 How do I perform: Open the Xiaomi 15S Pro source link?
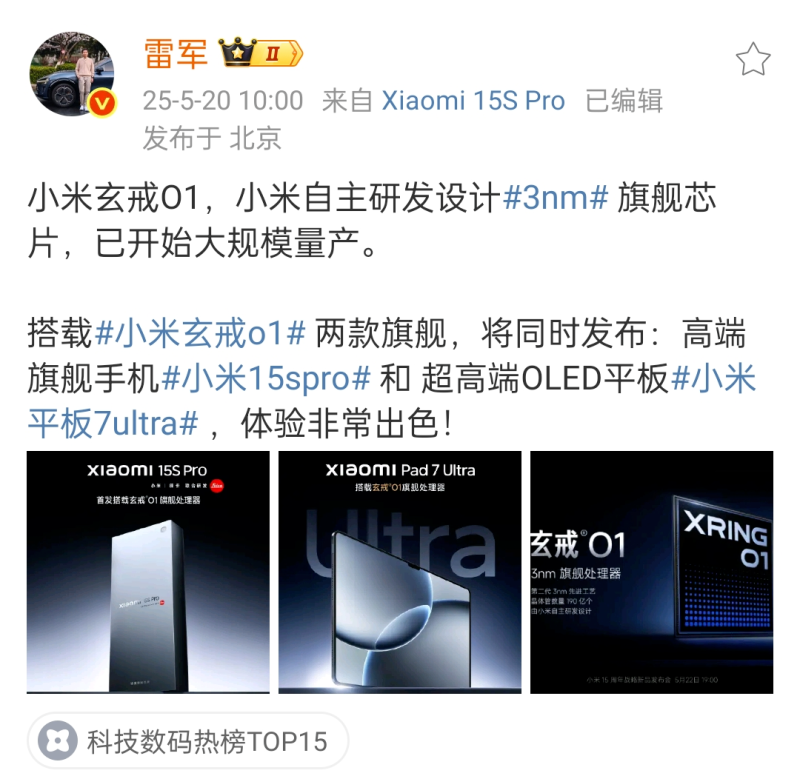473,100
